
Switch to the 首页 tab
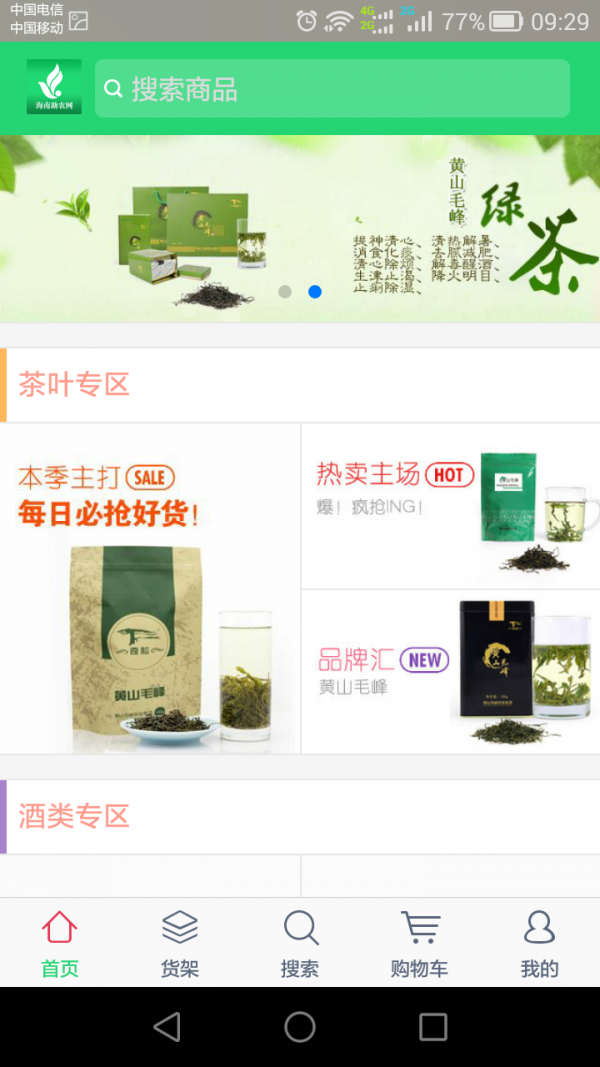60,942
